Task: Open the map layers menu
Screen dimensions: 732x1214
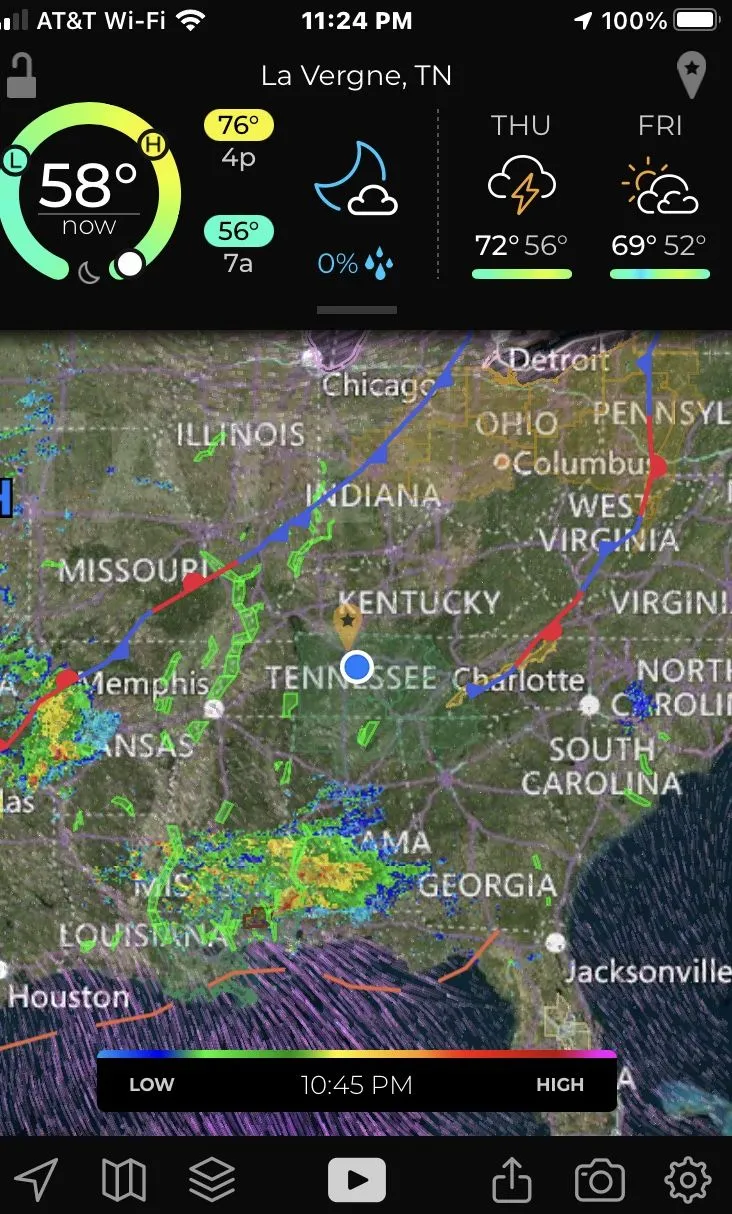Action: [x=212, y=1180]
